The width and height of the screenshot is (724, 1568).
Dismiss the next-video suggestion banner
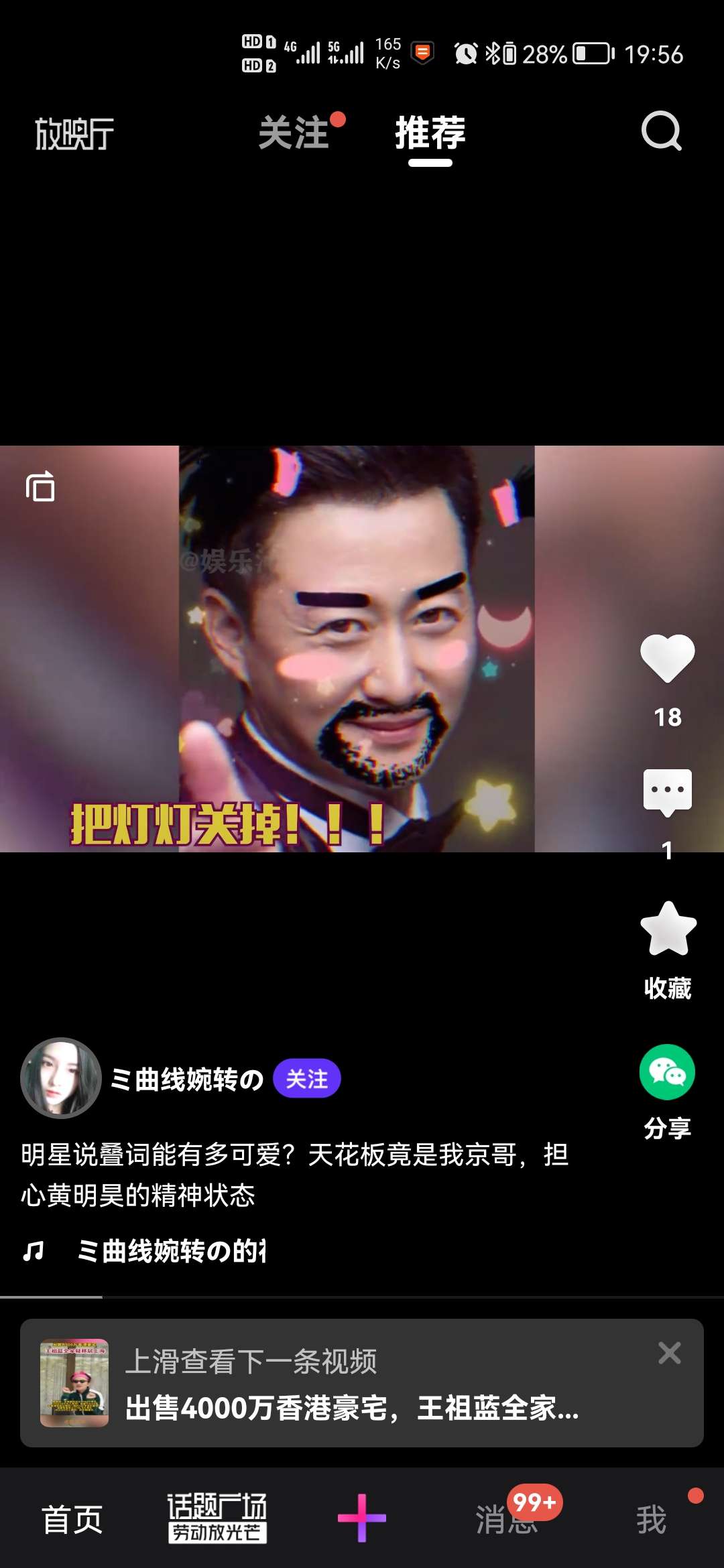[669, 1354]
